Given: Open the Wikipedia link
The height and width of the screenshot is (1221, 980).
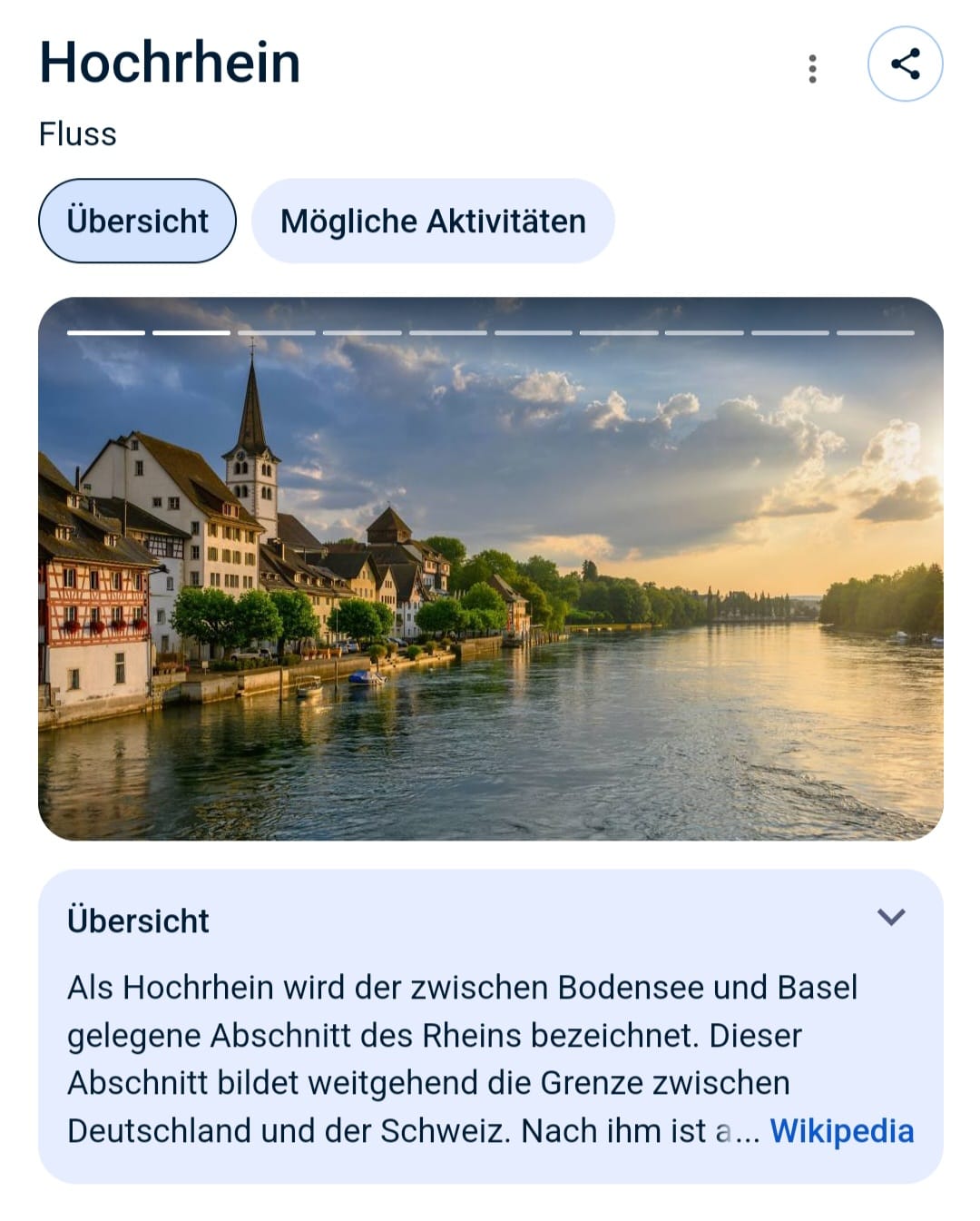Looking at the screenshot, I should point(841,1131).
